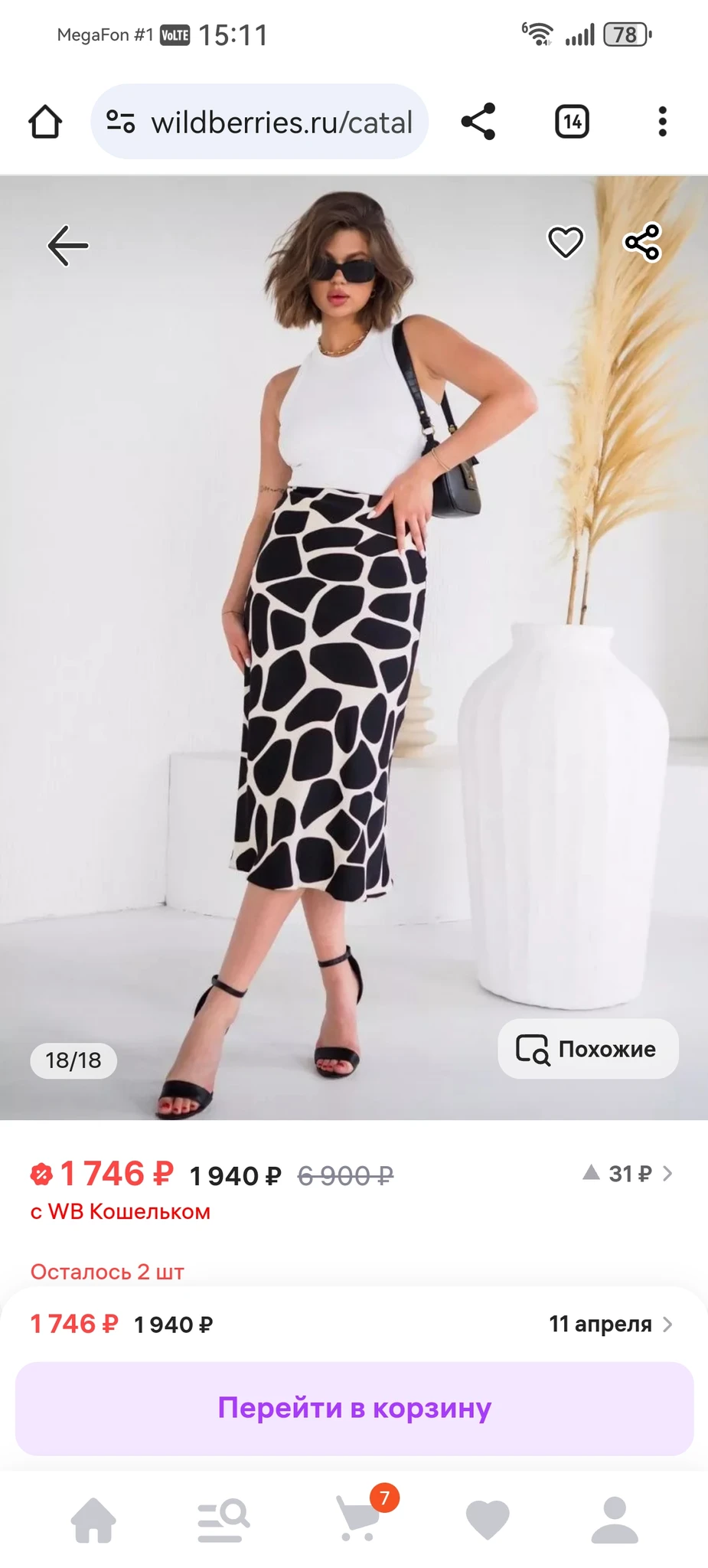Screen dimensions: 708x1568
Task: Open the browser home page
Action: coord(45,122)
